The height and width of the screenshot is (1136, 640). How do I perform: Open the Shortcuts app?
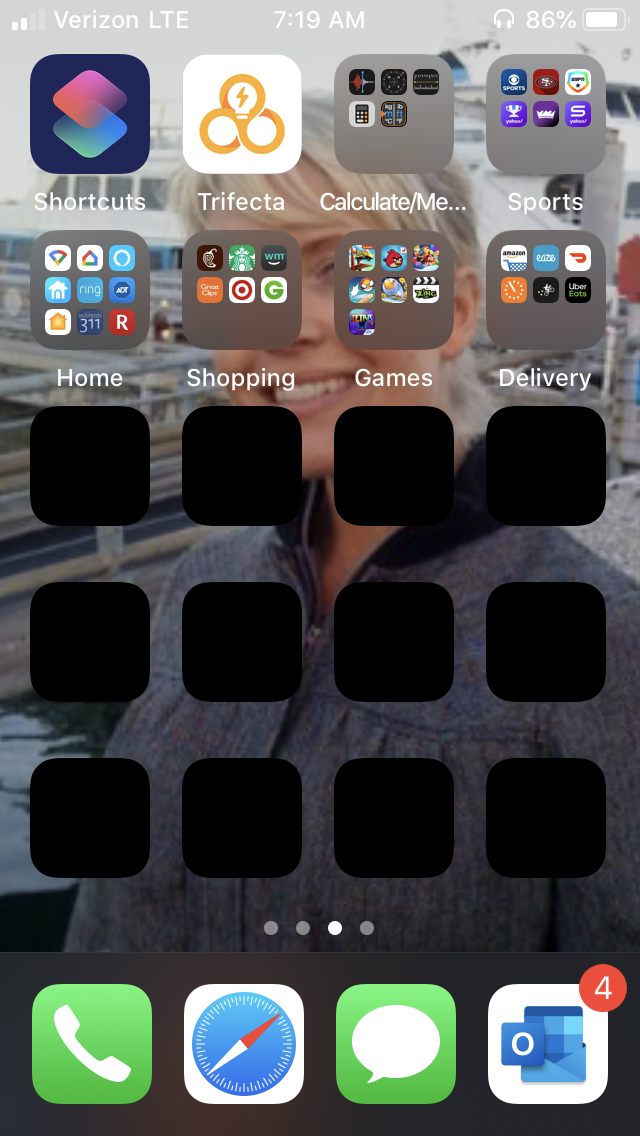[90, 114]
